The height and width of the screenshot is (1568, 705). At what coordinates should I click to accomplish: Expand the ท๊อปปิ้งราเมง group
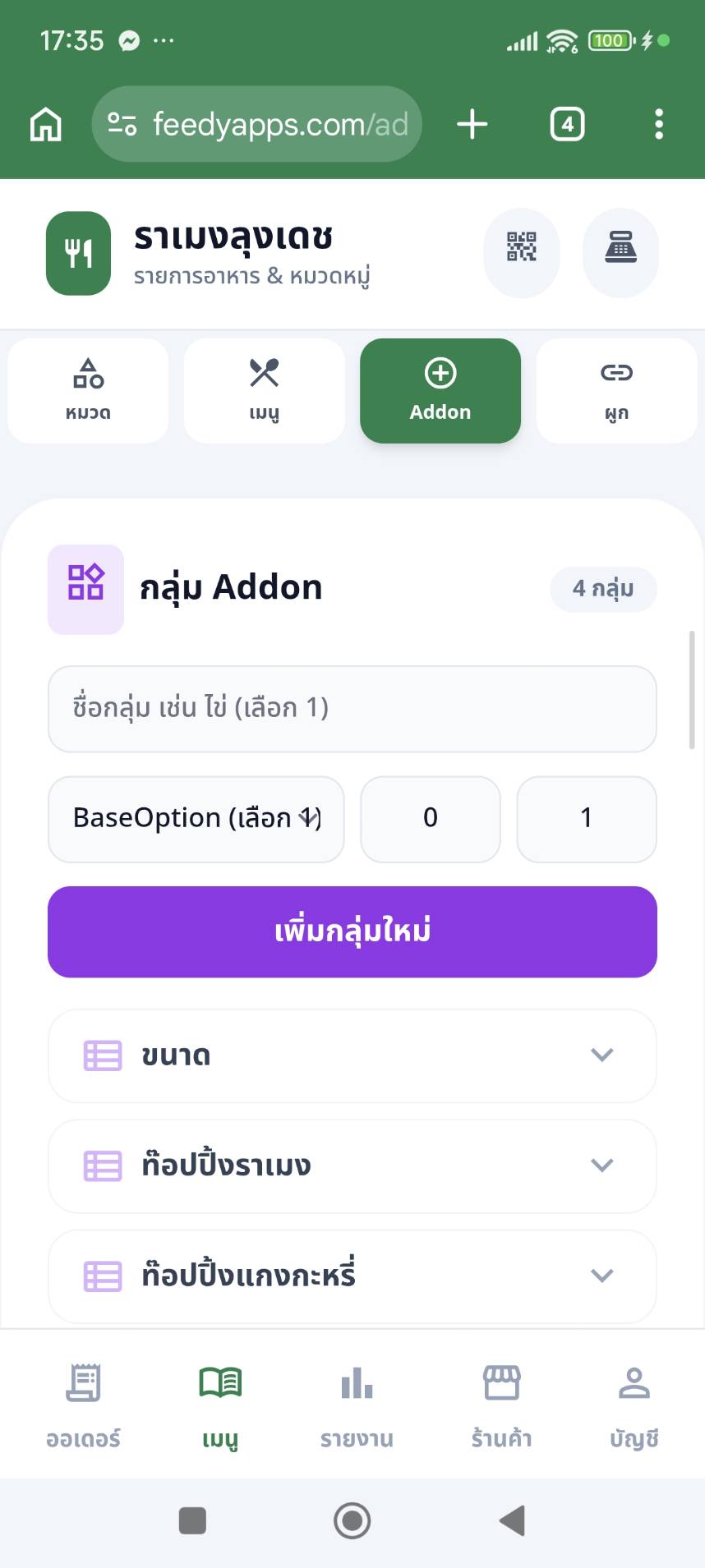352,1166
